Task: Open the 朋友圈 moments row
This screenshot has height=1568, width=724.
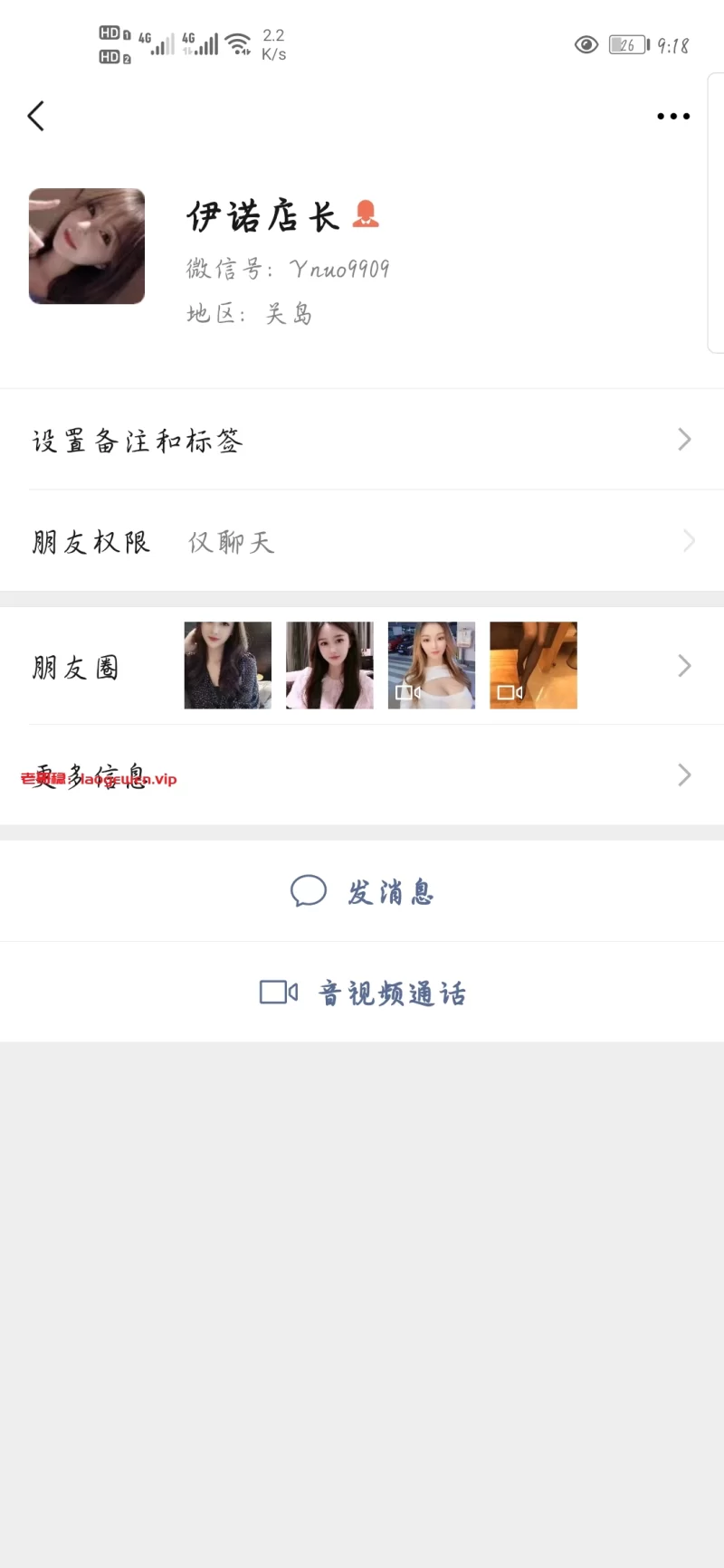Action: click(x=362, y=667)
